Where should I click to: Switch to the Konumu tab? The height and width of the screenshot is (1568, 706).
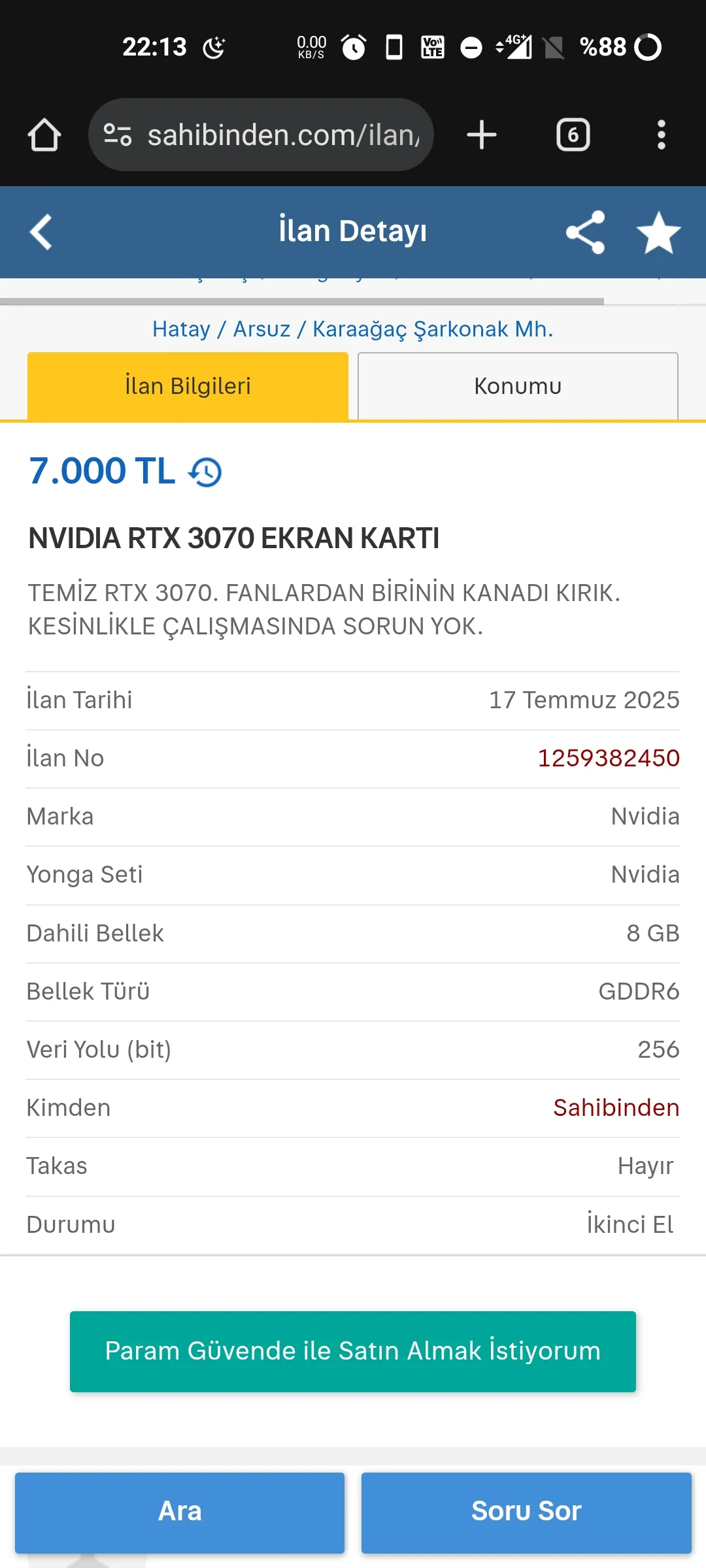(518, 386)
